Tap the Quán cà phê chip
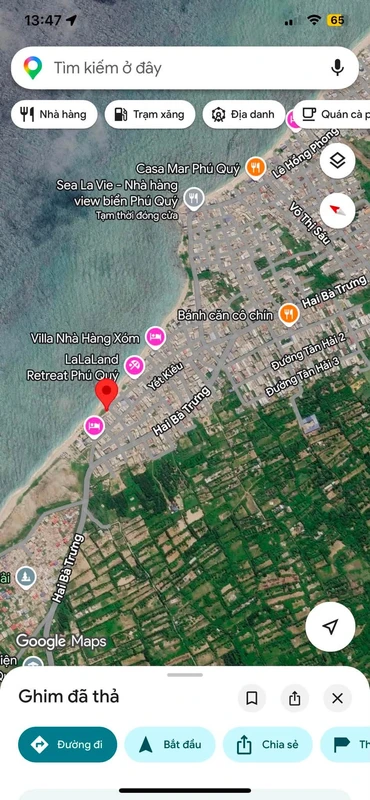The width and height of the screenshot is (370, 800). pyautogui.click(x=332, y=114)
